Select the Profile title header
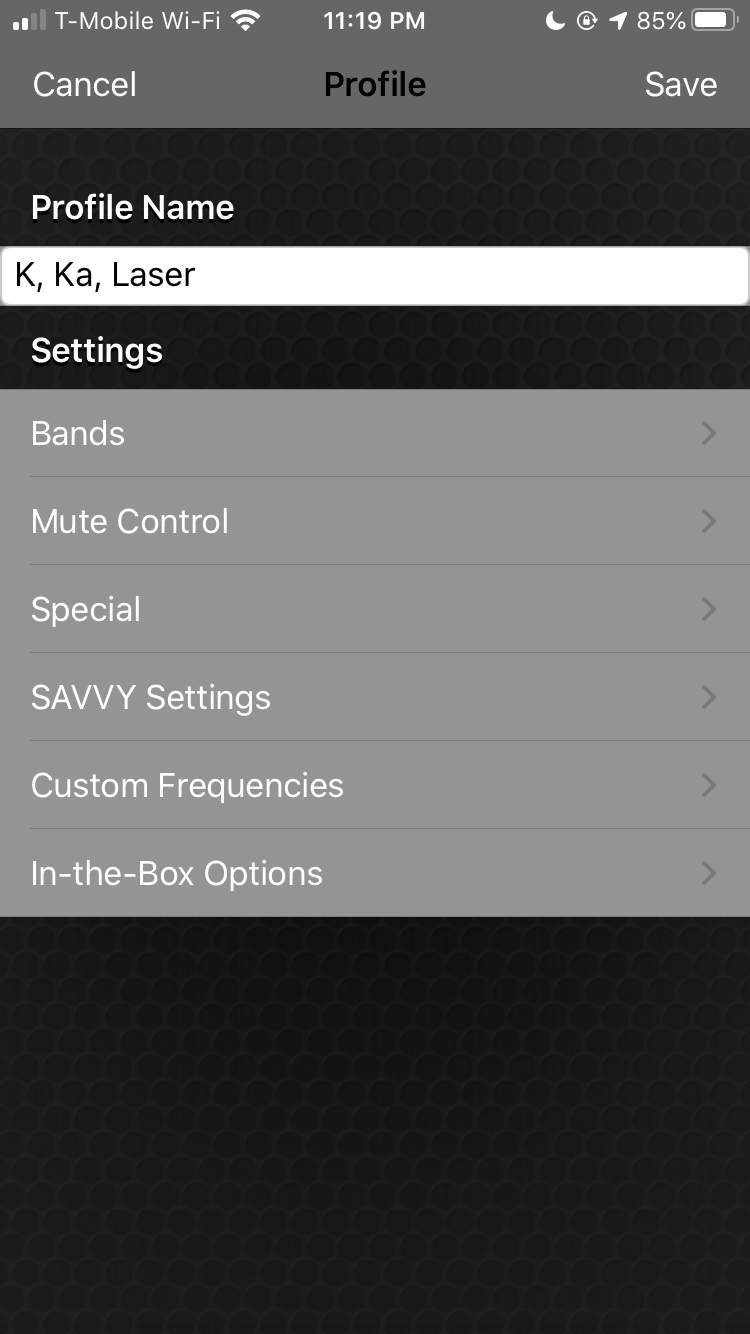This screenshot has width=750, height=1334. pos(375,84)
